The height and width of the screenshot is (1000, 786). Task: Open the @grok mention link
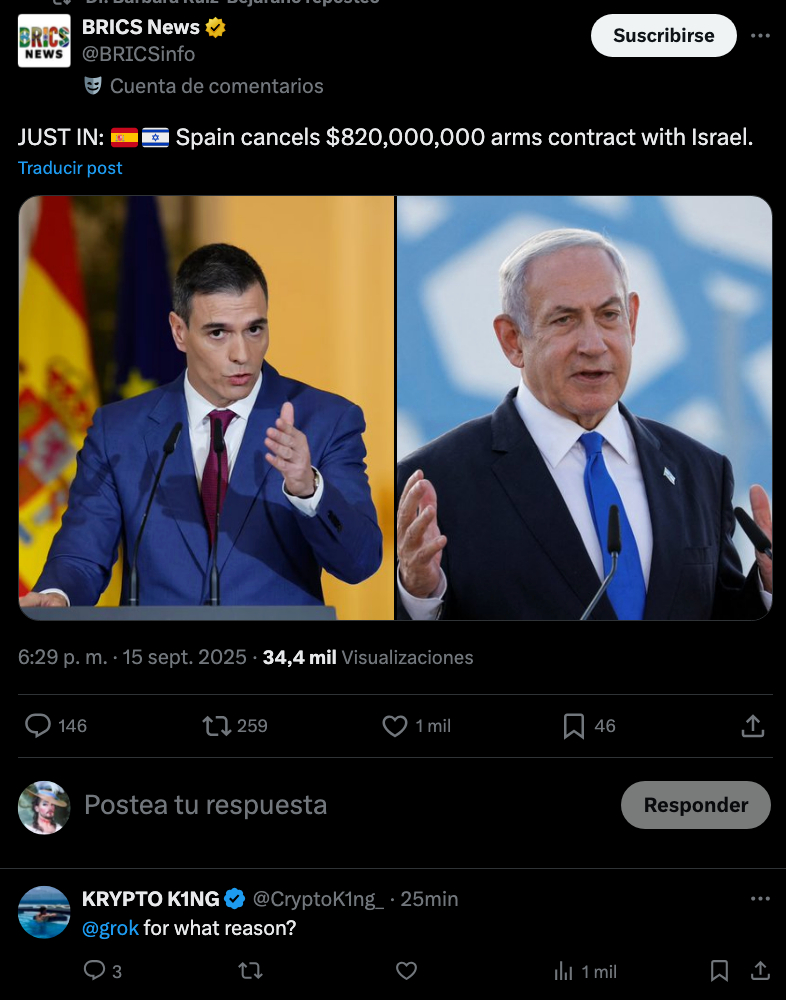click(x=110, y=928)
